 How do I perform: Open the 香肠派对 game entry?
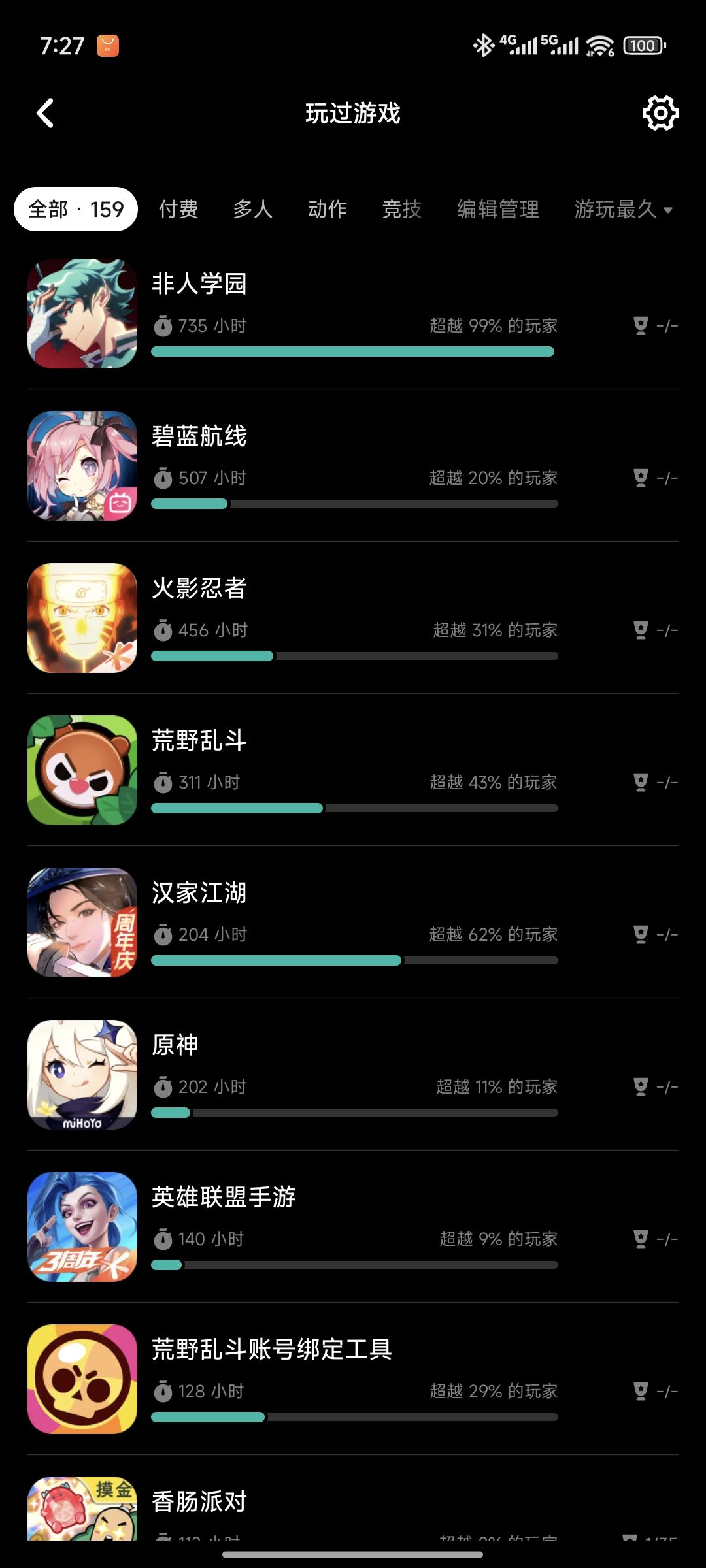(353, 1508)
